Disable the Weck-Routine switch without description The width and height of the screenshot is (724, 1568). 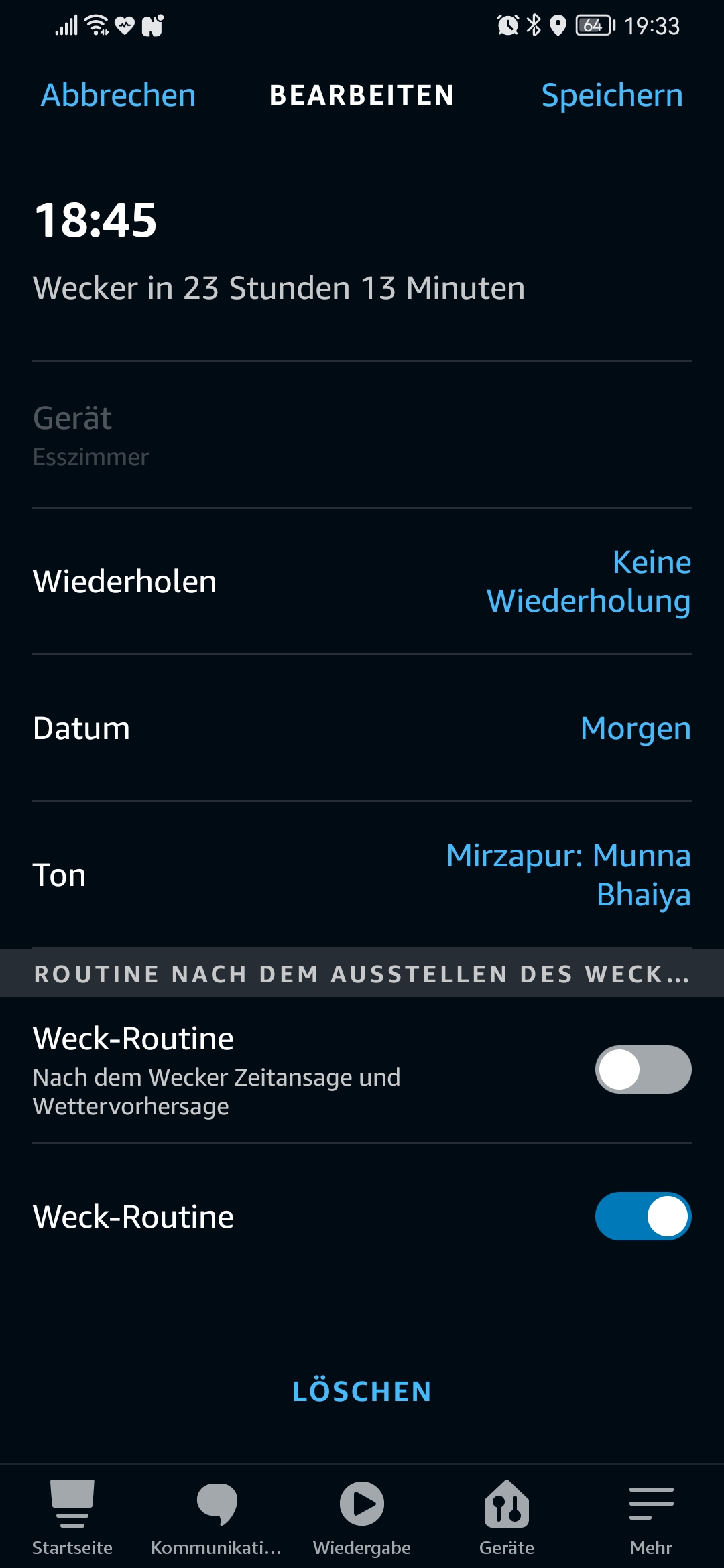643,1216
